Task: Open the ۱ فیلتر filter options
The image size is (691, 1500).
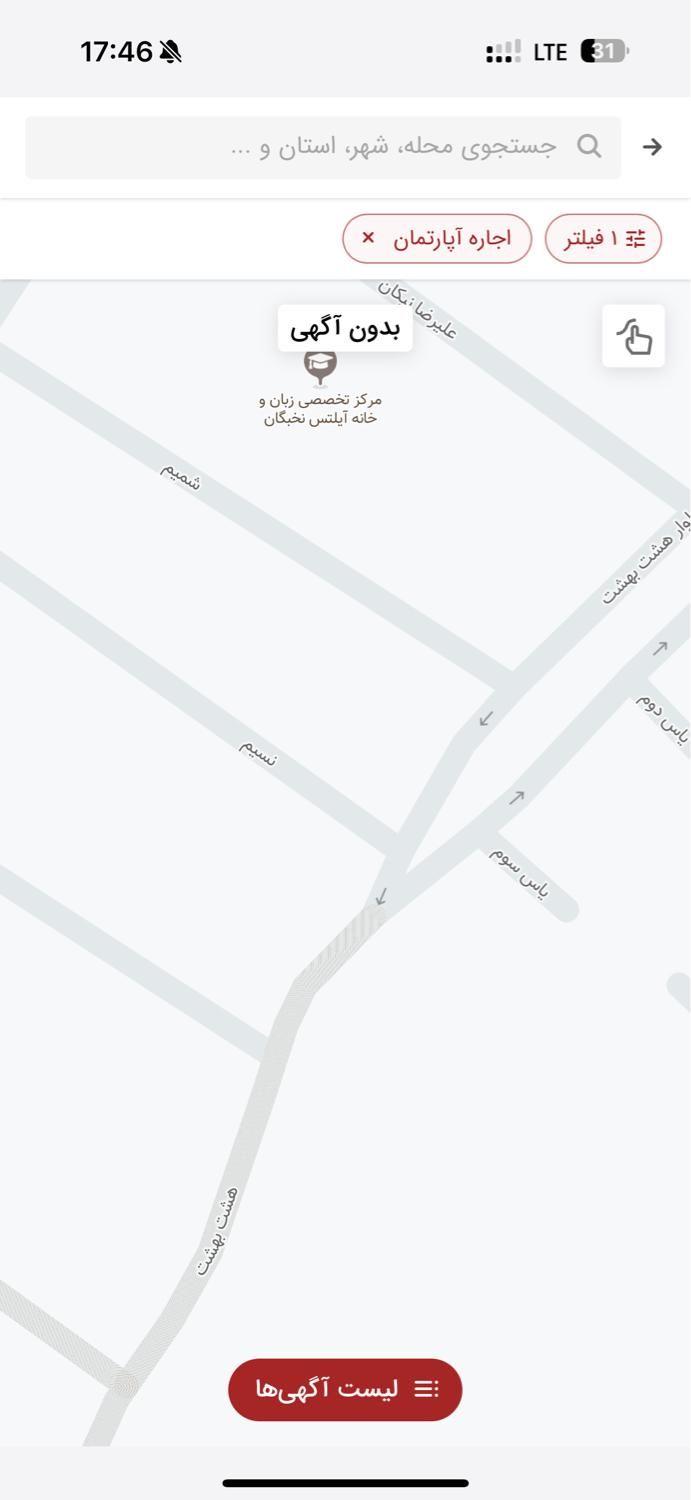Action: tap(603, 239)
